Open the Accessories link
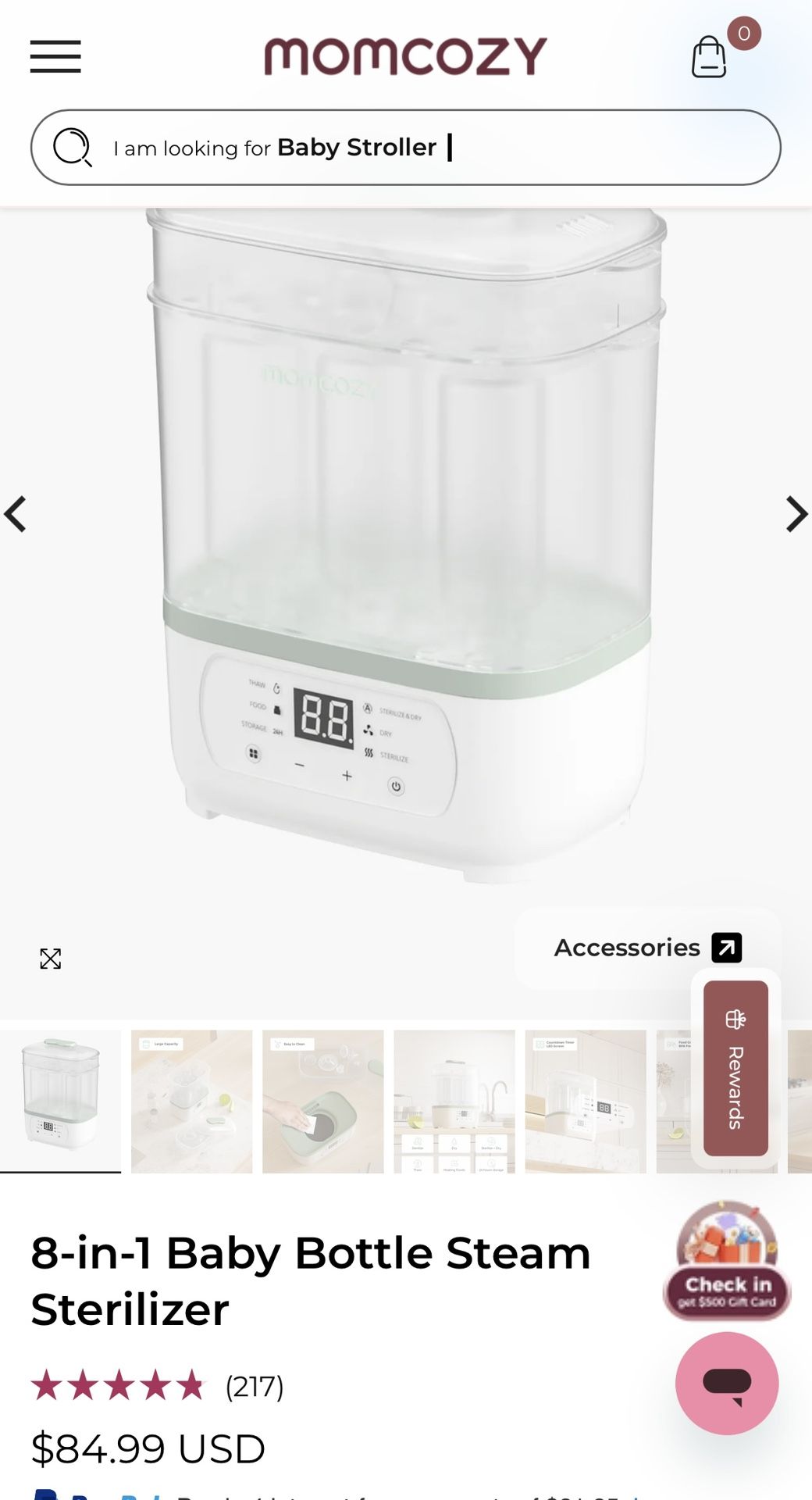The height and width of the screenshot is (1500, 812). (647, 948)
